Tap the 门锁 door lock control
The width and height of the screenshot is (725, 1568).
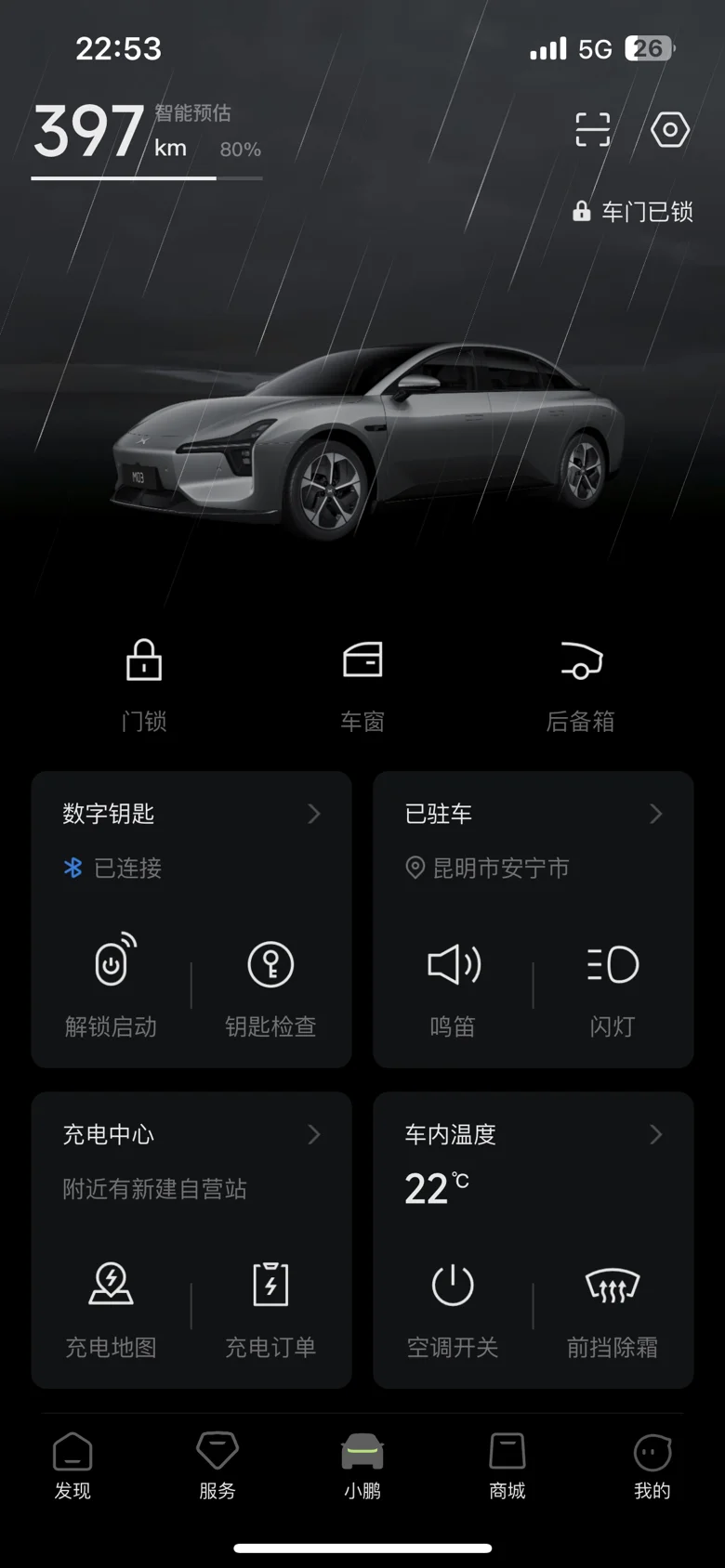click(144, 686)
